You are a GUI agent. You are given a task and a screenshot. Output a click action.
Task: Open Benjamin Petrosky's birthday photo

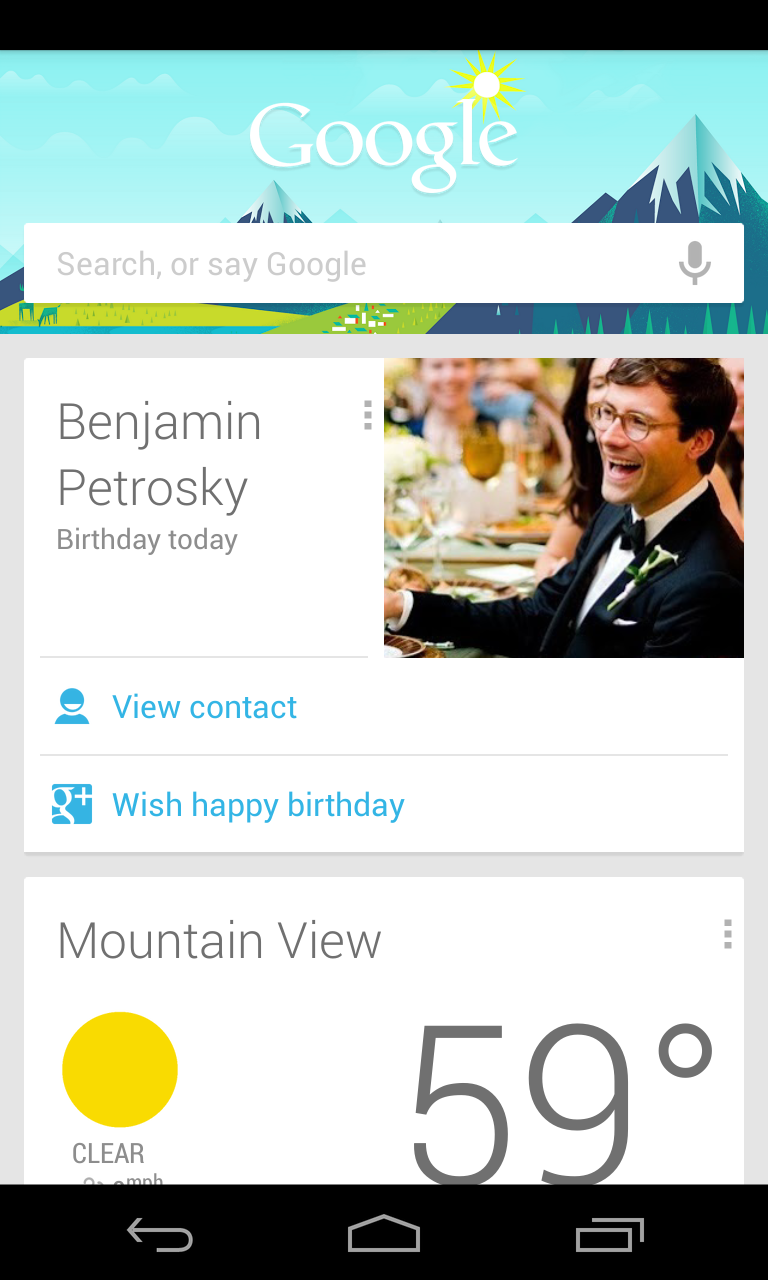tap(564, 507)
